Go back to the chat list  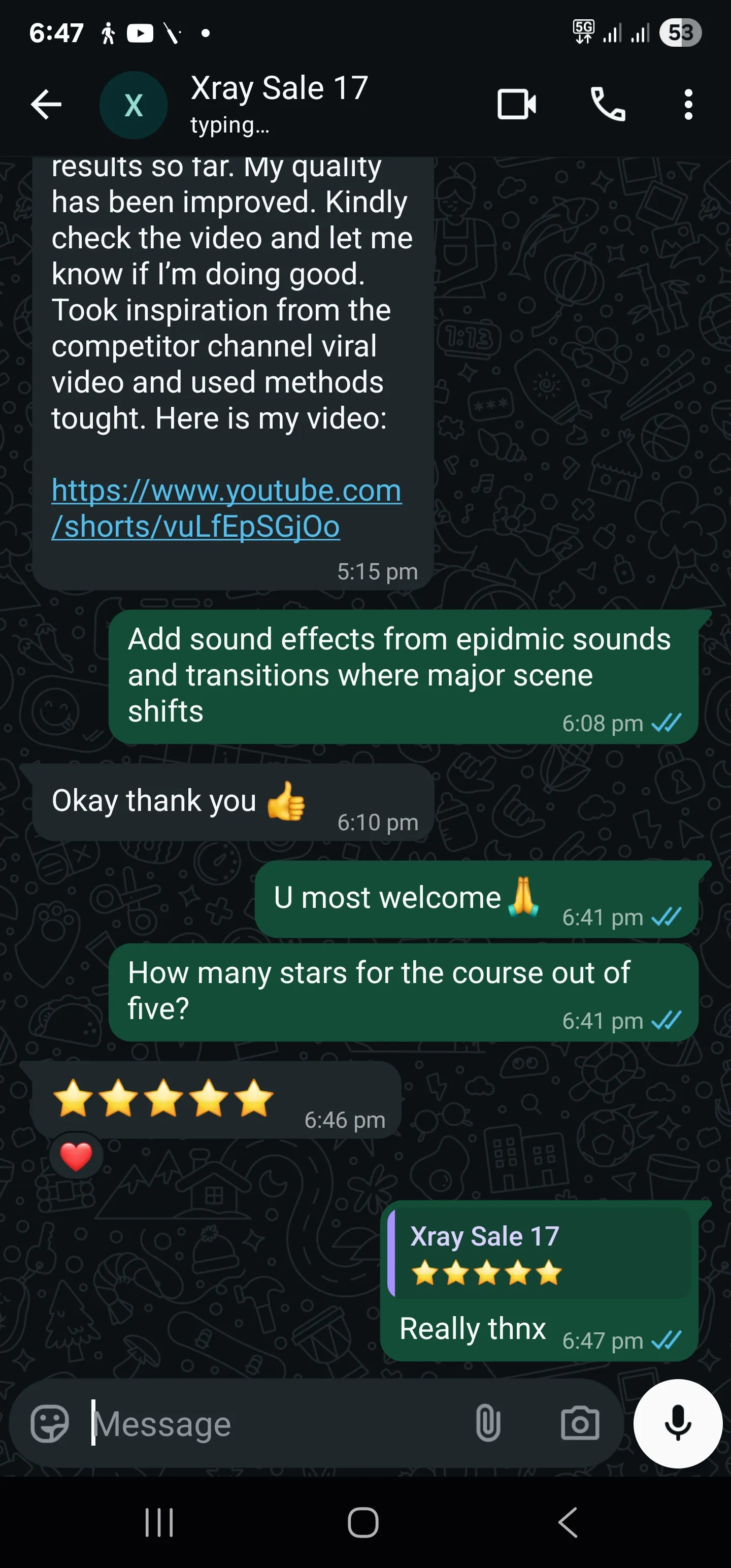coord(46,105)
